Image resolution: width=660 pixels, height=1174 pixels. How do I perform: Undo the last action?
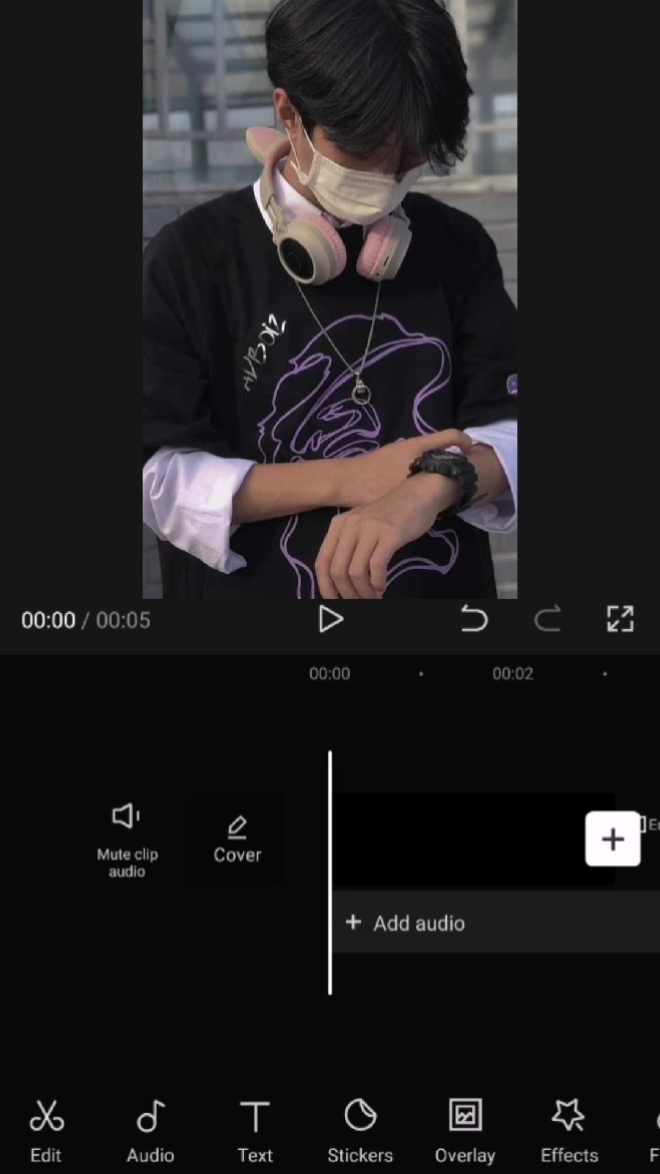pos(474,619)
